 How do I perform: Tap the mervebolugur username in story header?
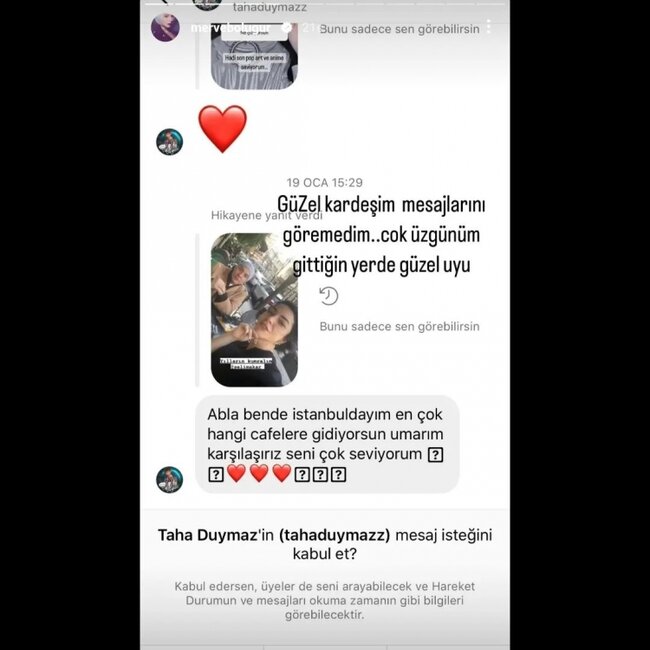[229, 27]
